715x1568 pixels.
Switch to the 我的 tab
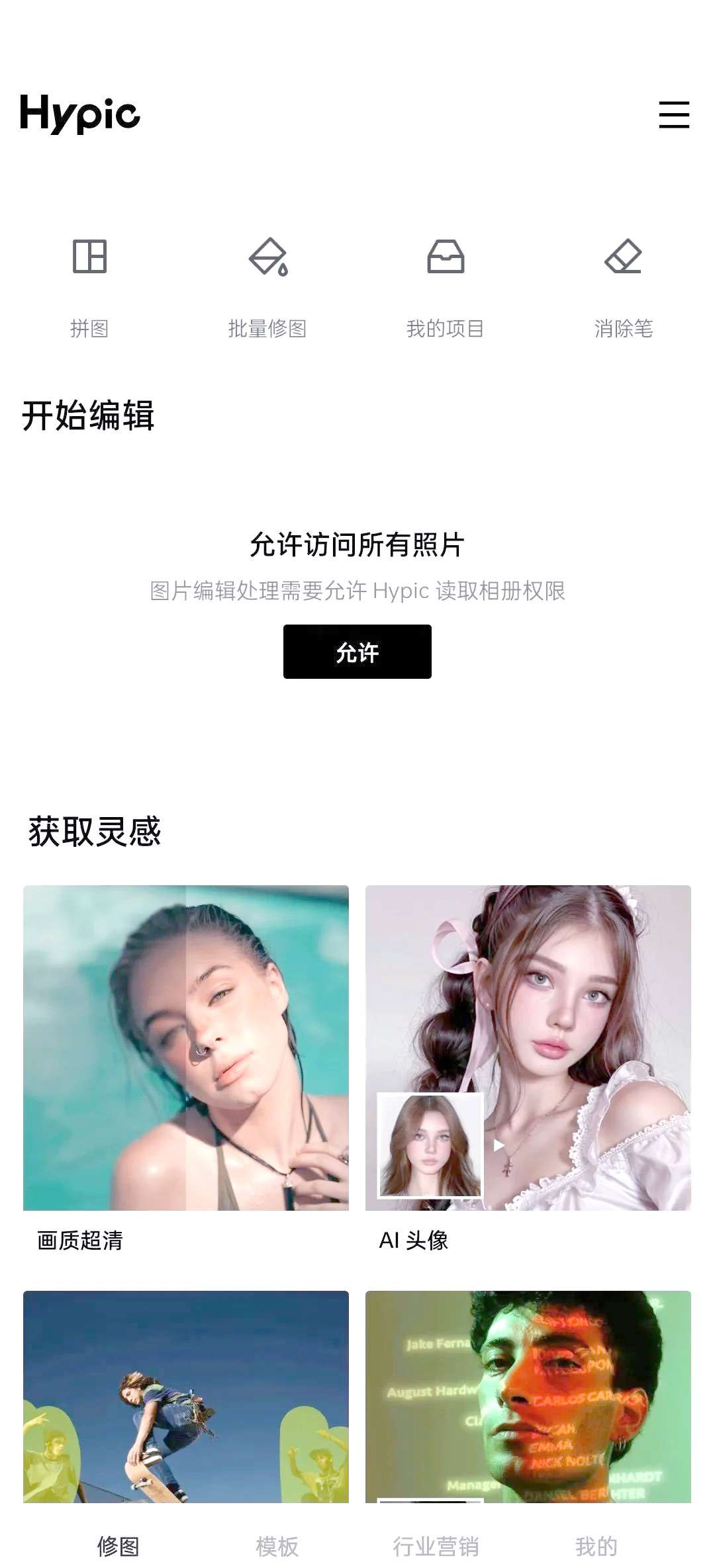pos(596,1546)
